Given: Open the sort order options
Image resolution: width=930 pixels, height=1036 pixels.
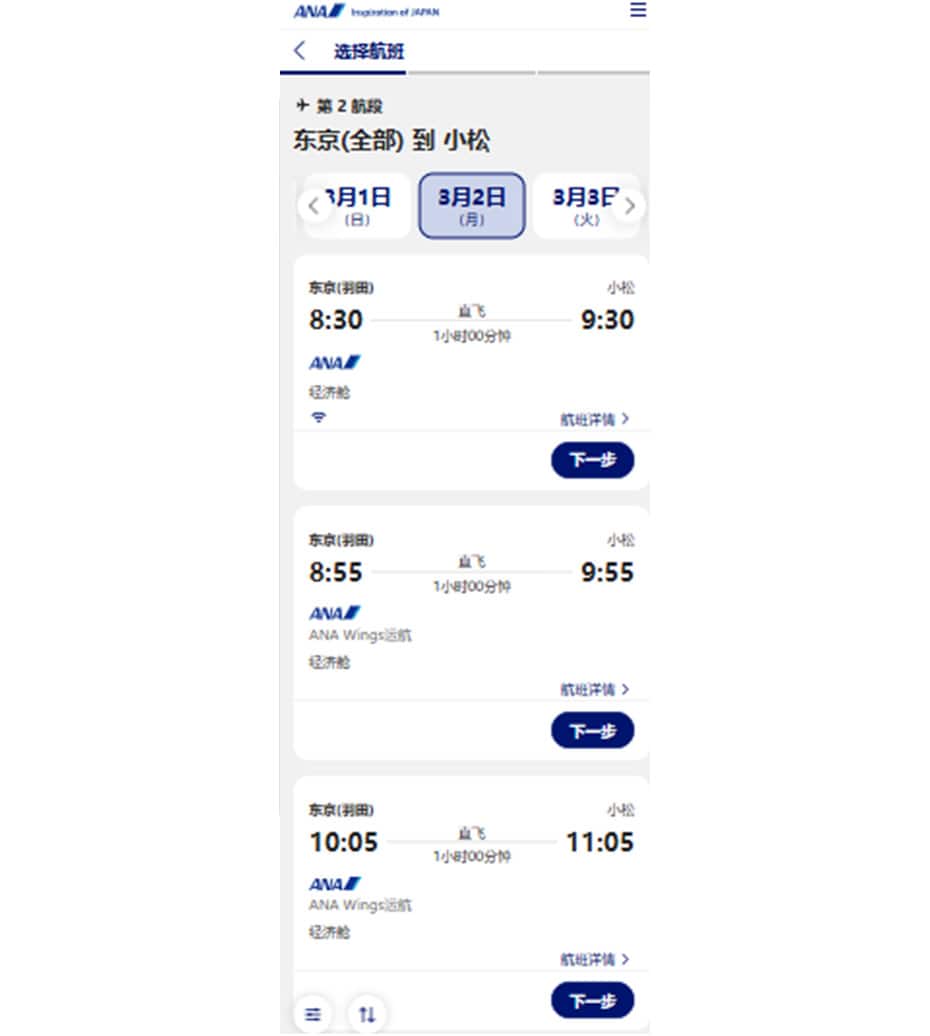Looking at the screenshot, I should pos(367,1015).
